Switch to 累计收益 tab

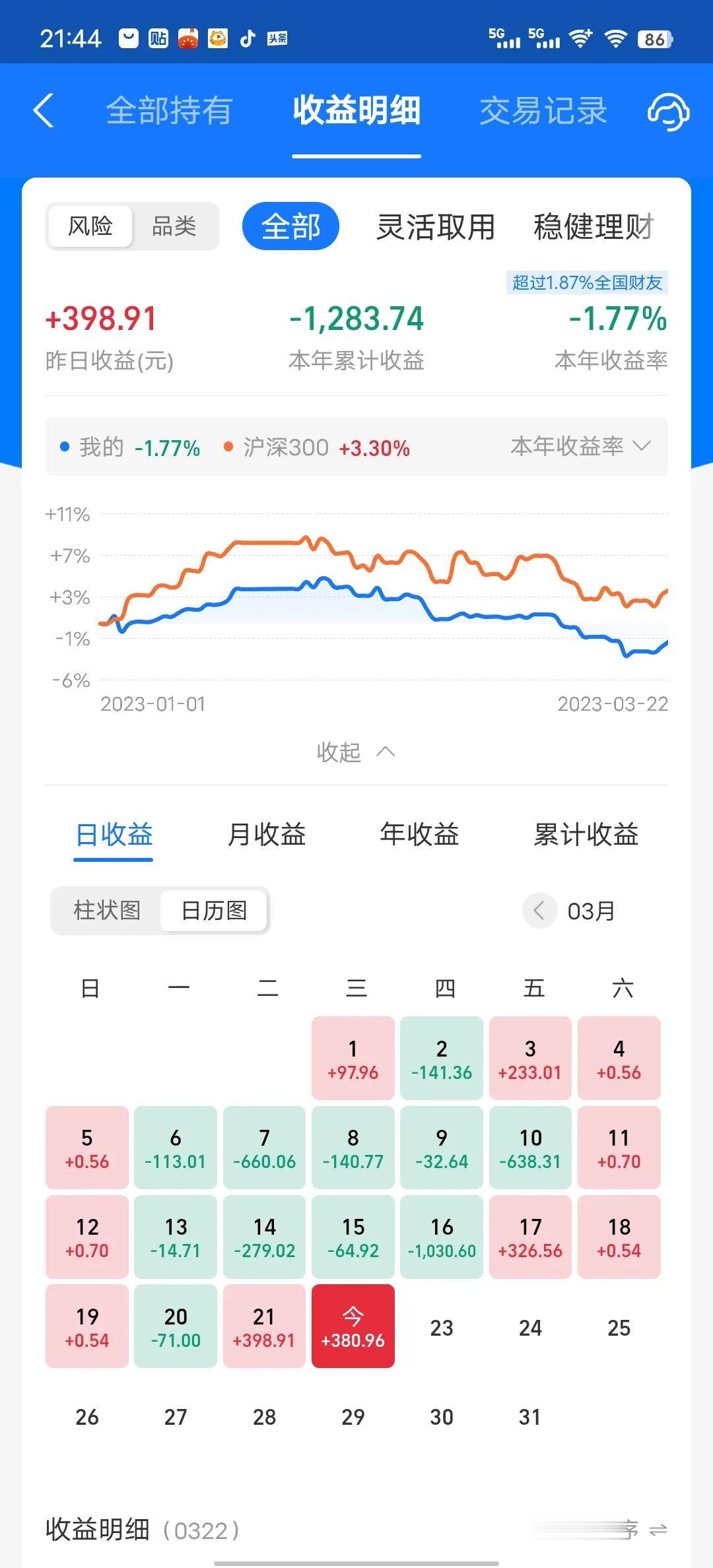coord(586,835)
